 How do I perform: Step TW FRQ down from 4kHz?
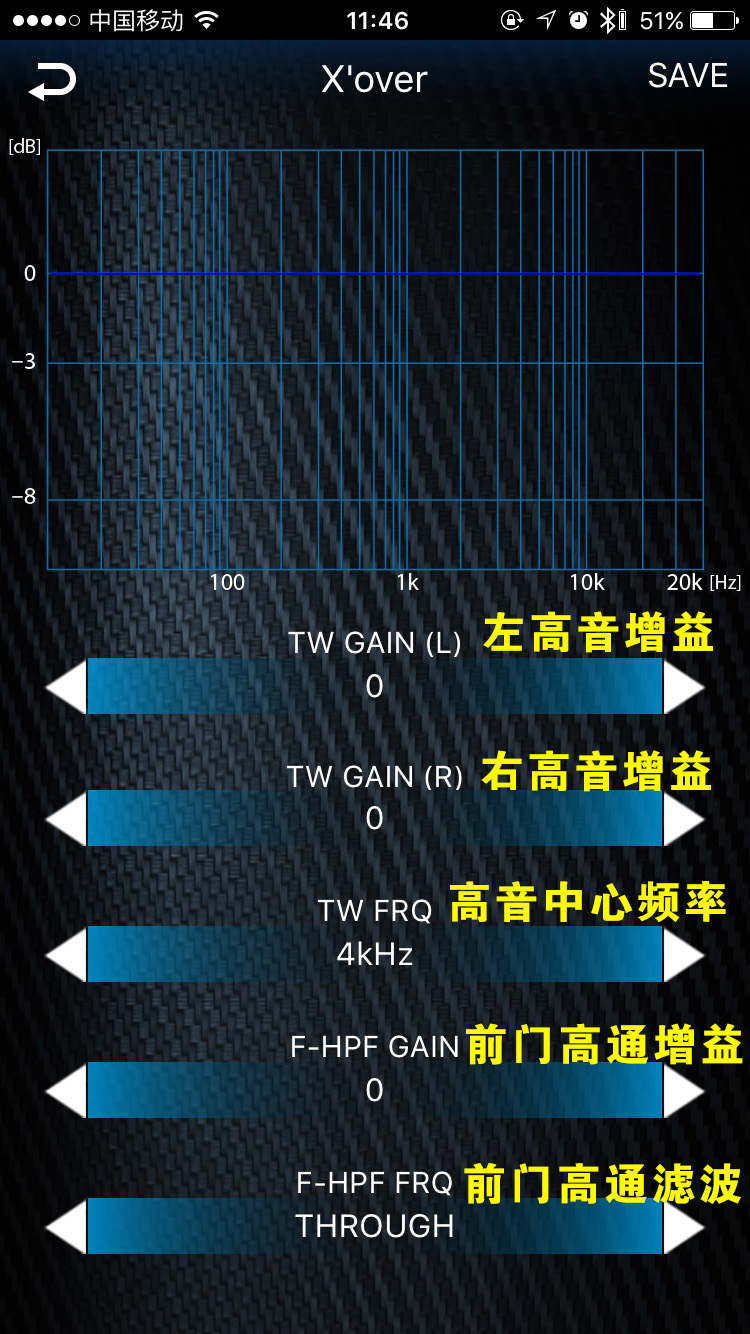click(66, 954)
